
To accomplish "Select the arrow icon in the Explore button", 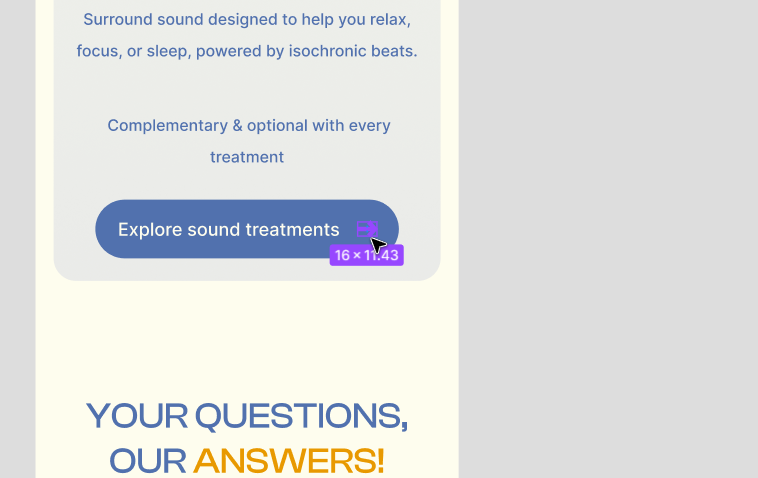I will coord(366,229).
